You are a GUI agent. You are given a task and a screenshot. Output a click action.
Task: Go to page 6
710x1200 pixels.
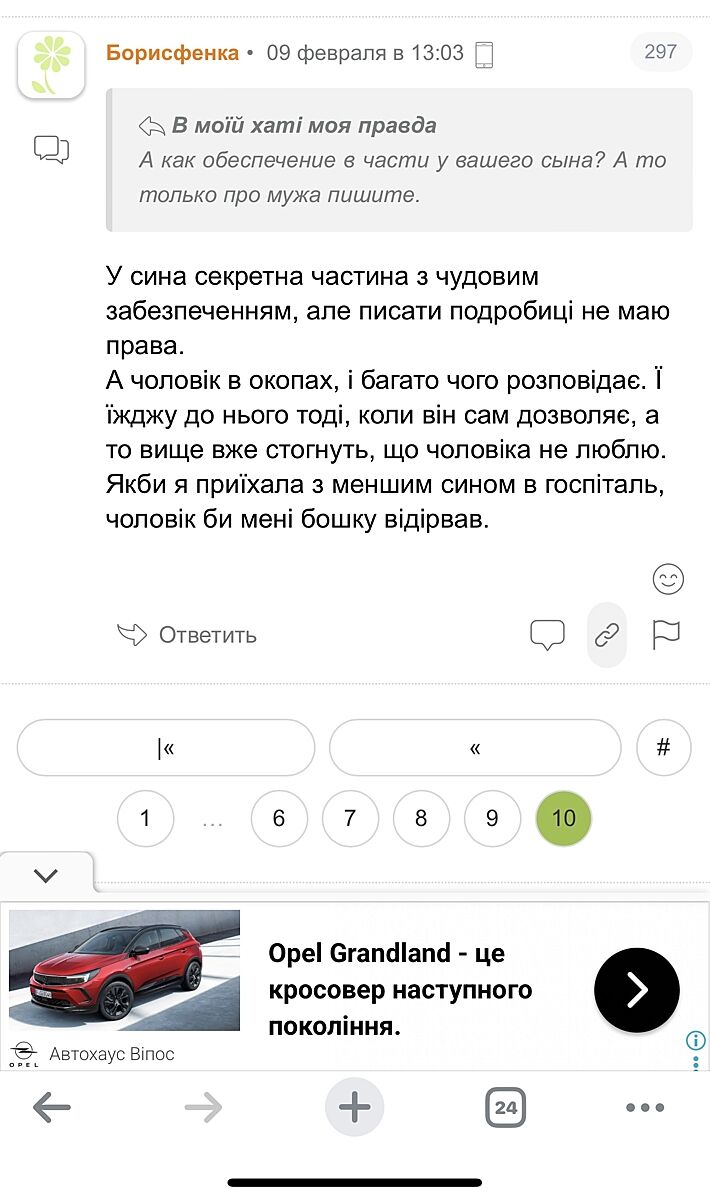[278, 819]
